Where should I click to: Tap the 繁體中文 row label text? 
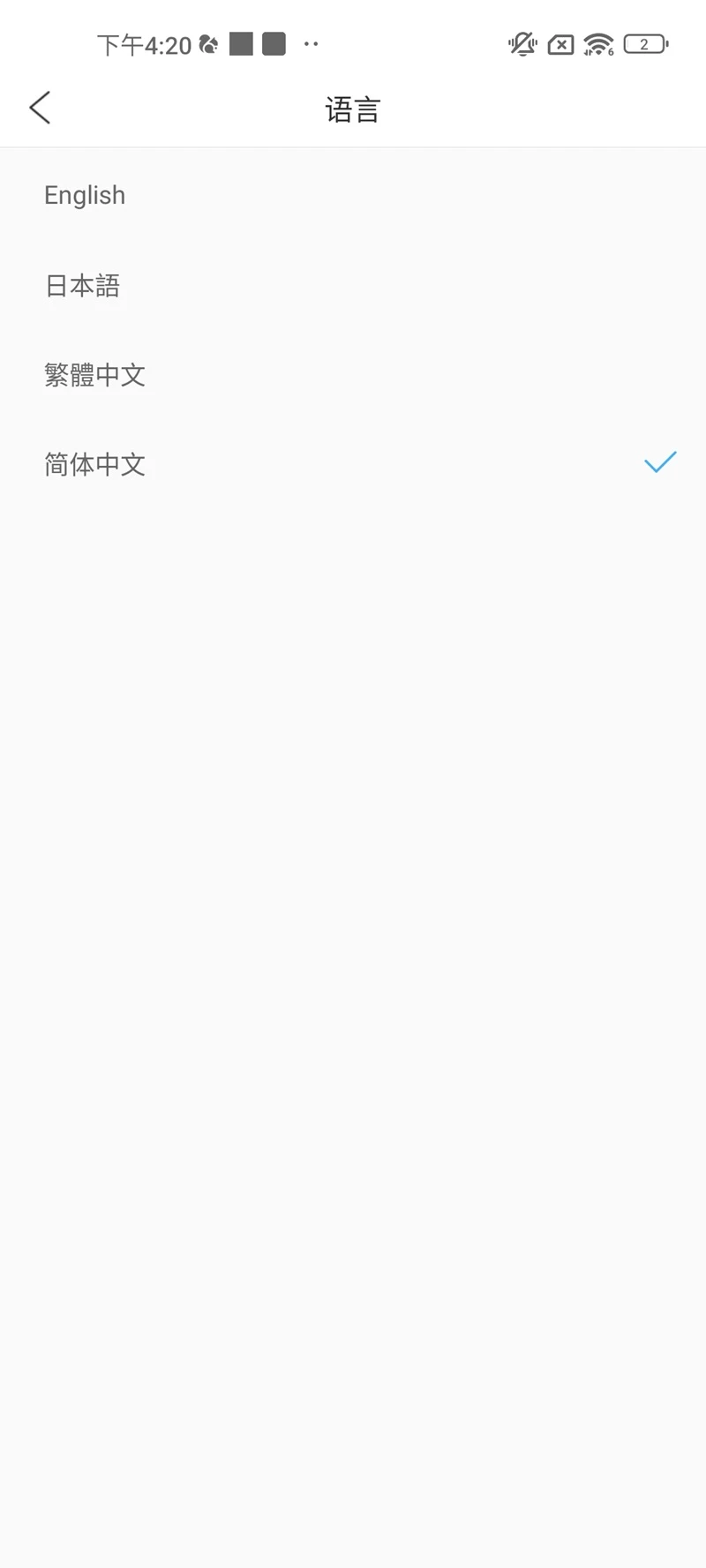coord(95,375)
